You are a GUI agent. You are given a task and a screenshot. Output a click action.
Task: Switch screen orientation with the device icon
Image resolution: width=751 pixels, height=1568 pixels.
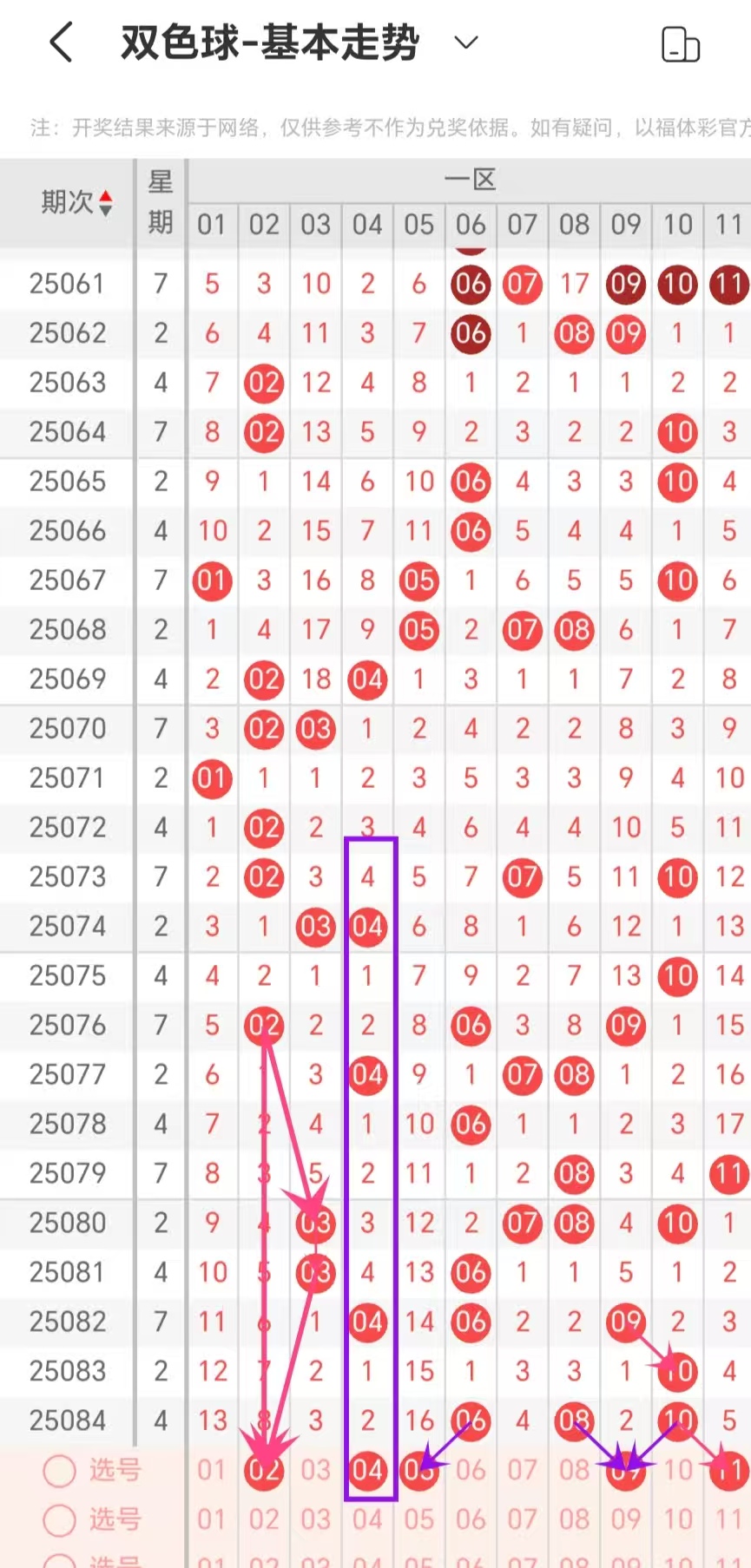680,44
